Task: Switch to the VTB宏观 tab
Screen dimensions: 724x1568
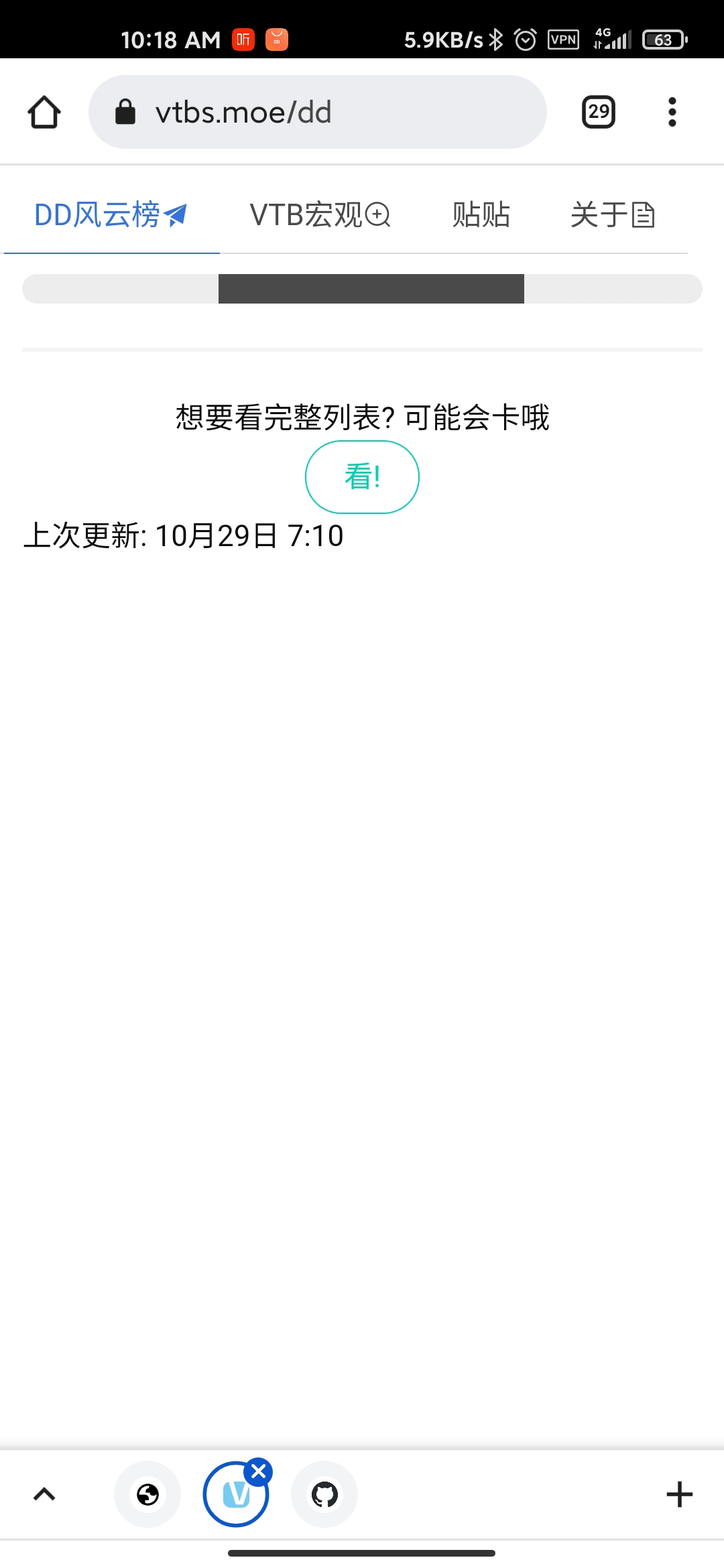Action: (x=320, y=214)
